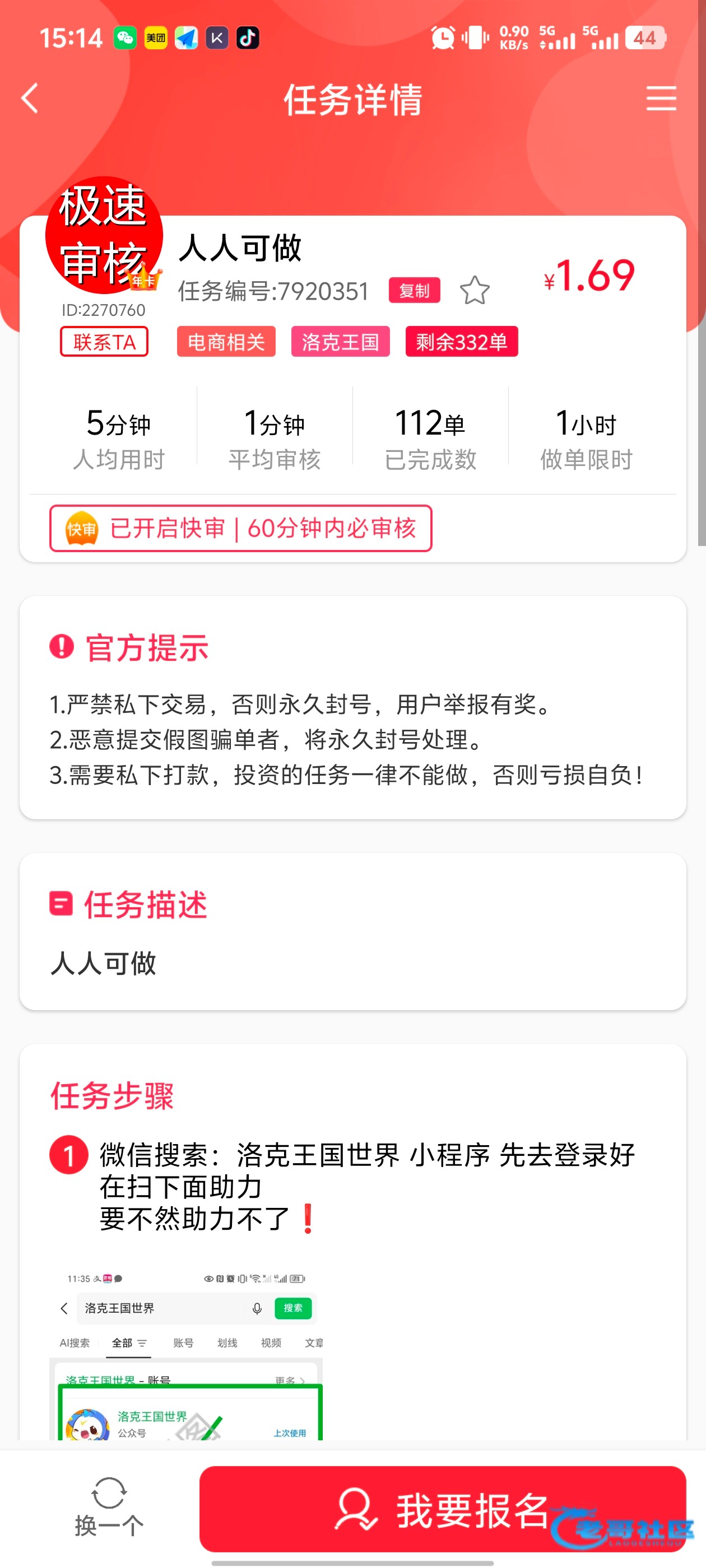
Task: Open the hamburger menu in the header
Action: point(661,98)
